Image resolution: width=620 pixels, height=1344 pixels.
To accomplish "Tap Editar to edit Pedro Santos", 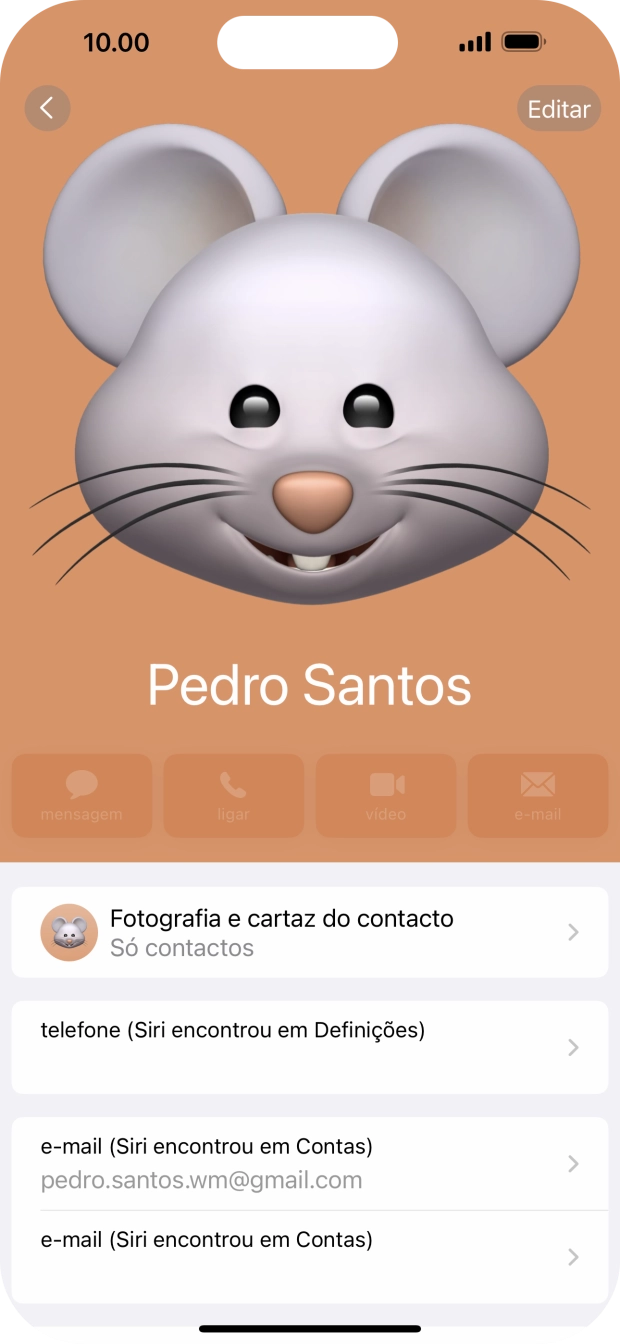I will (558, 109).
